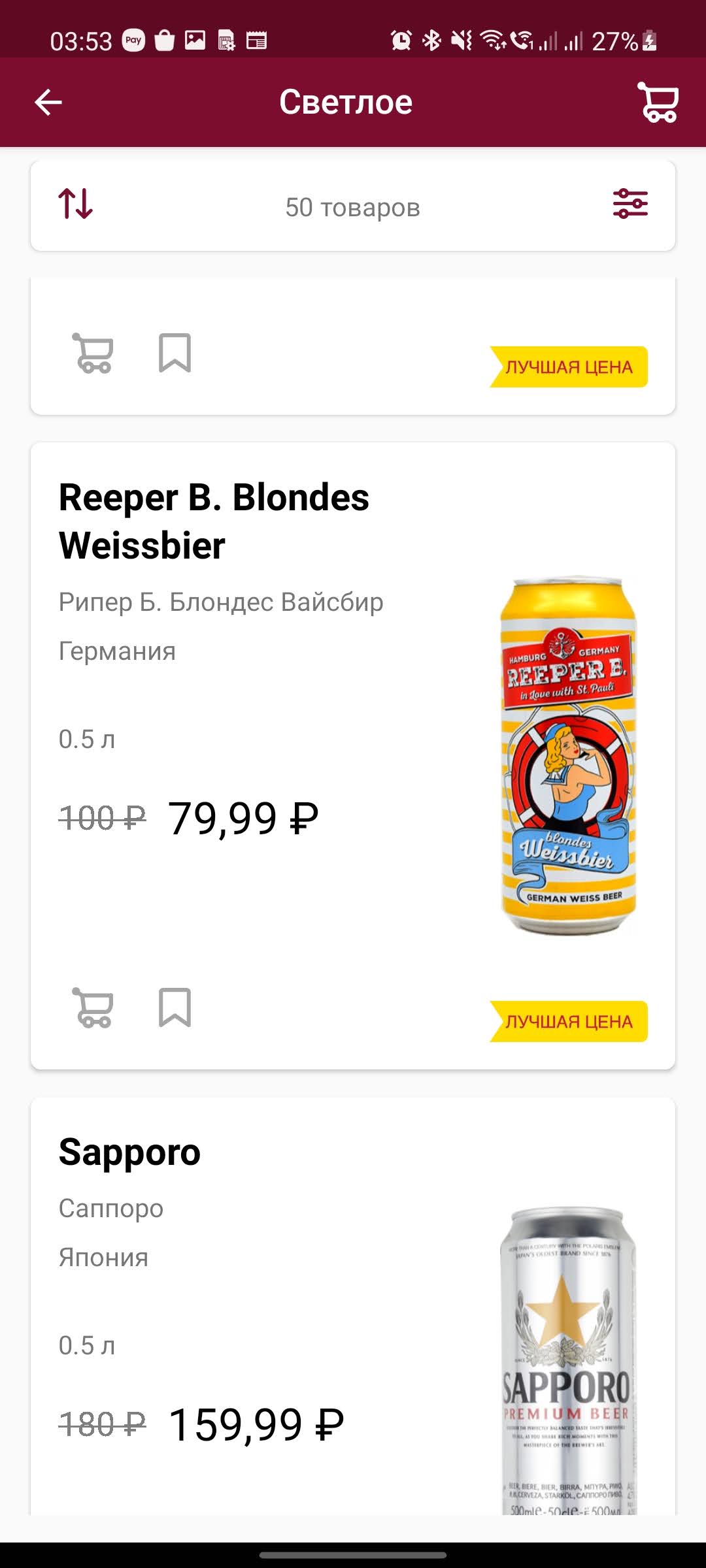The image size is (706, 1568).
Task: Open the product filters icon
Action: tap(630, 204)
